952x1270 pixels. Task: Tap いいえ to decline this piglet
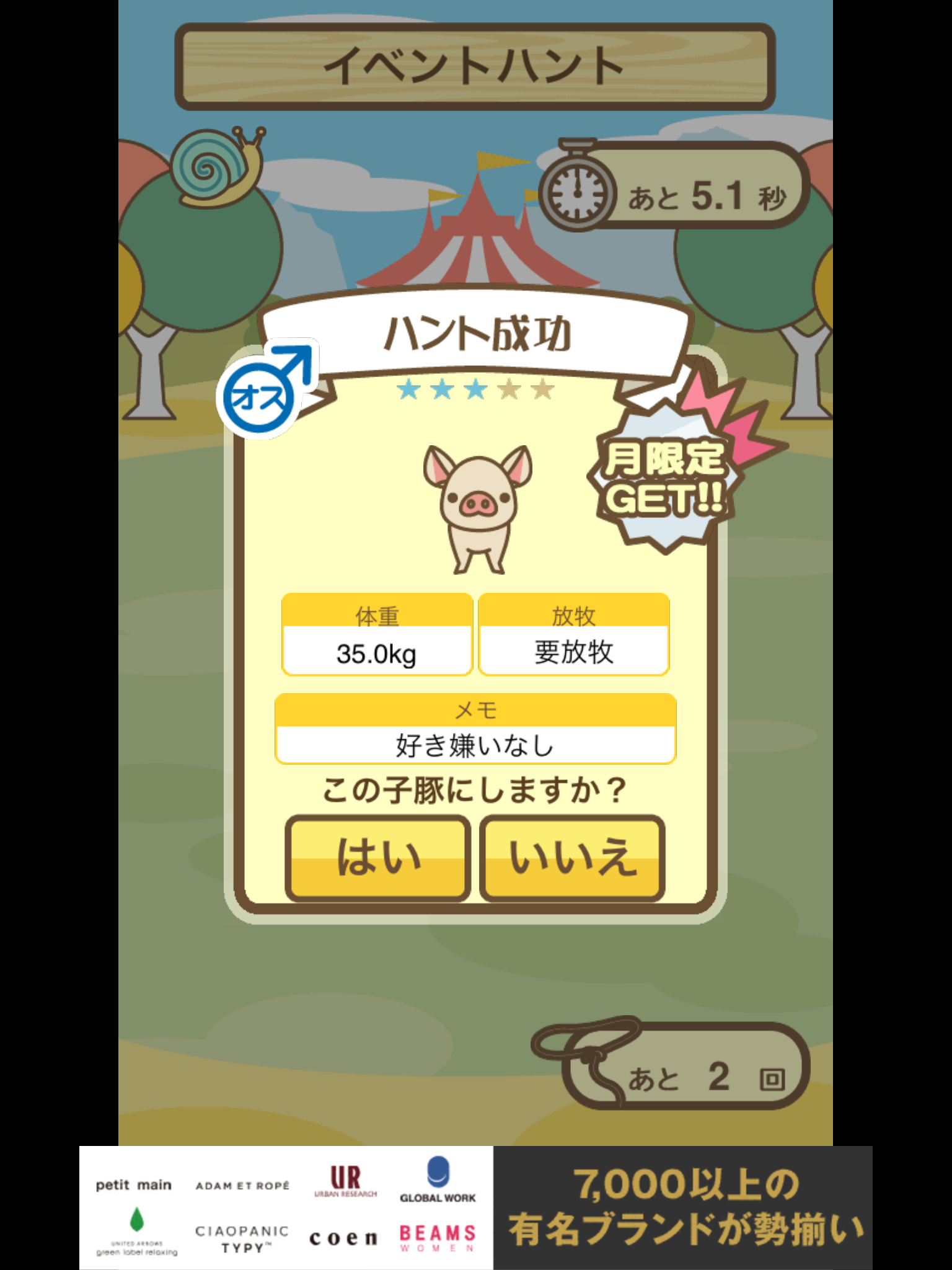(x=572, y=858)
